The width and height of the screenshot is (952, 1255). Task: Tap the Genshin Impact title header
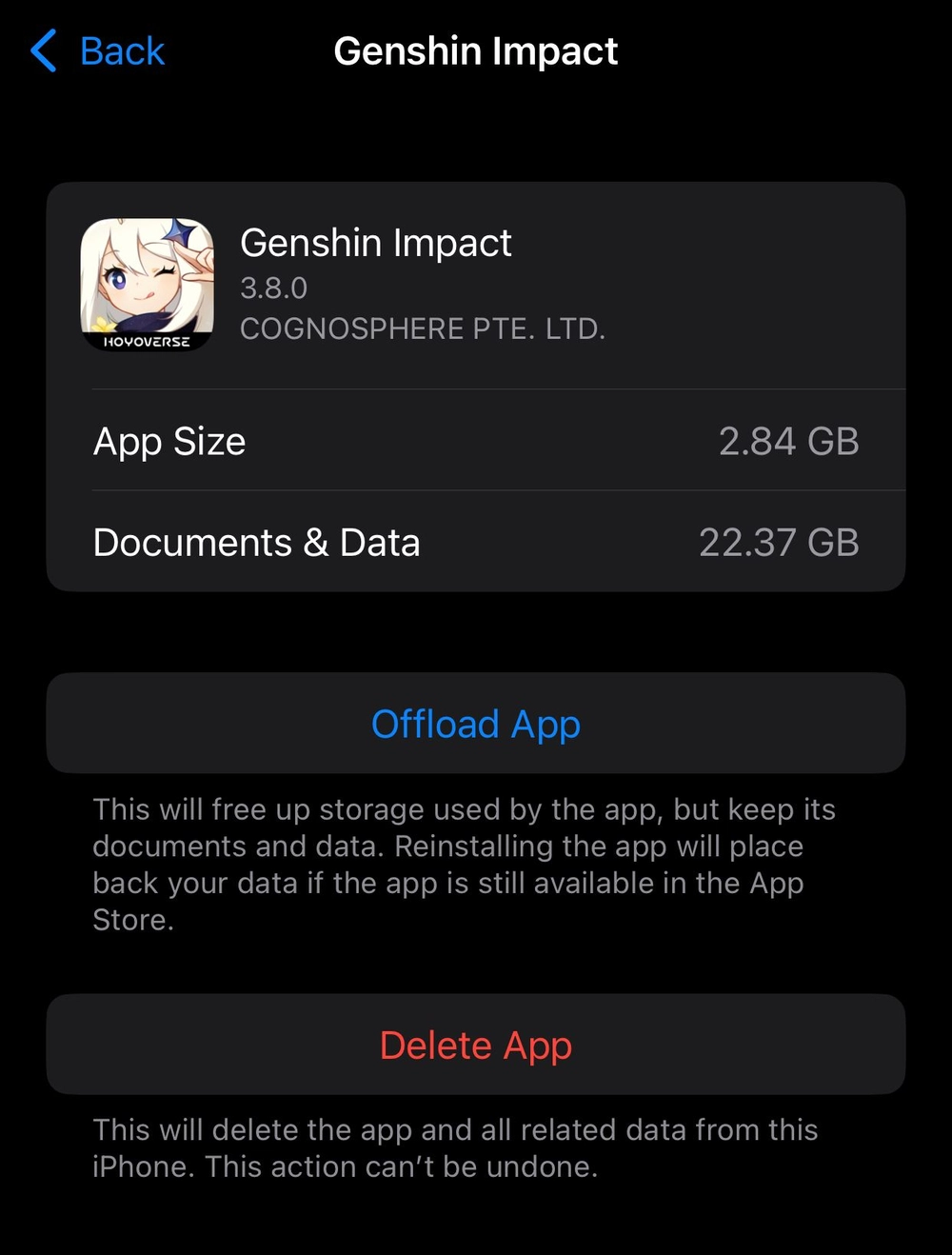[x=476, y=51]
